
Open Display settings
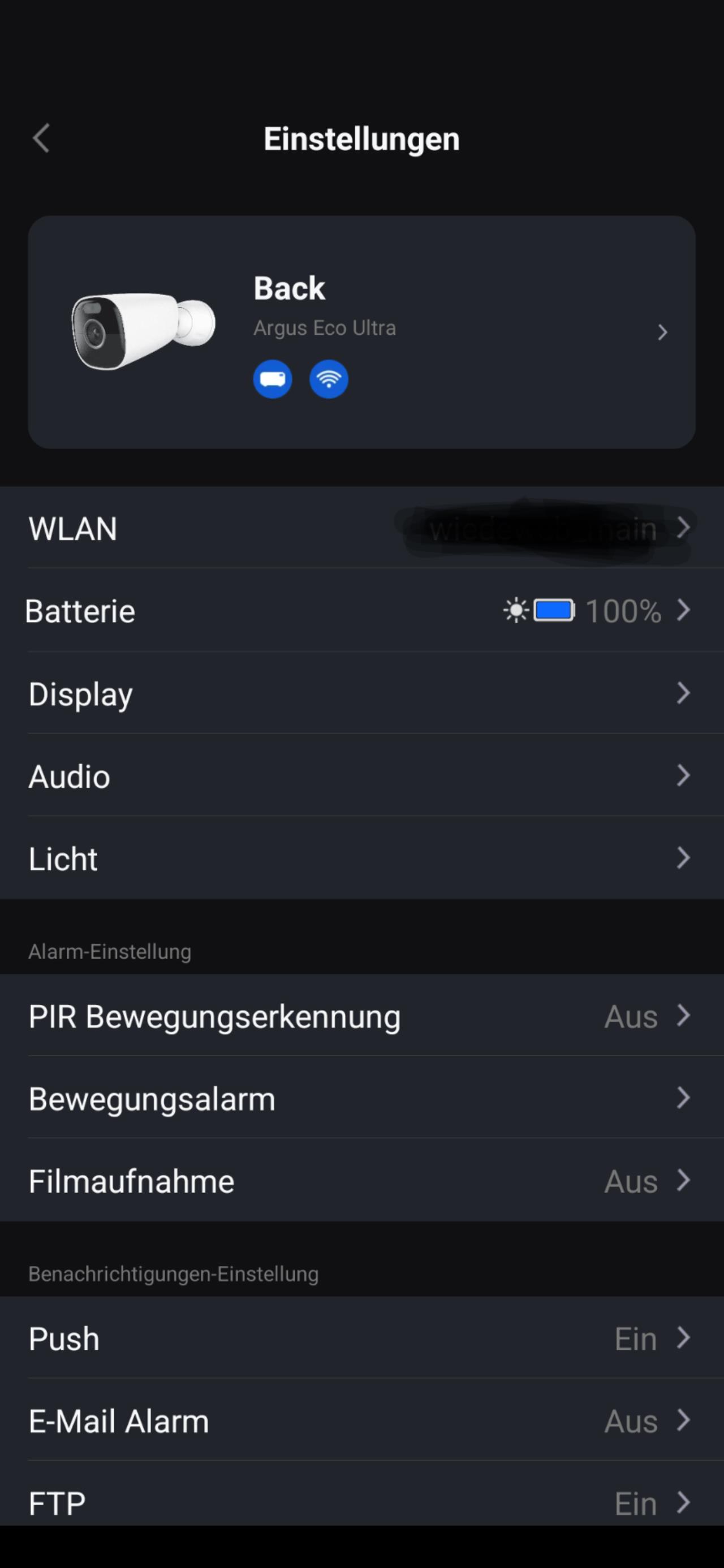361,693
